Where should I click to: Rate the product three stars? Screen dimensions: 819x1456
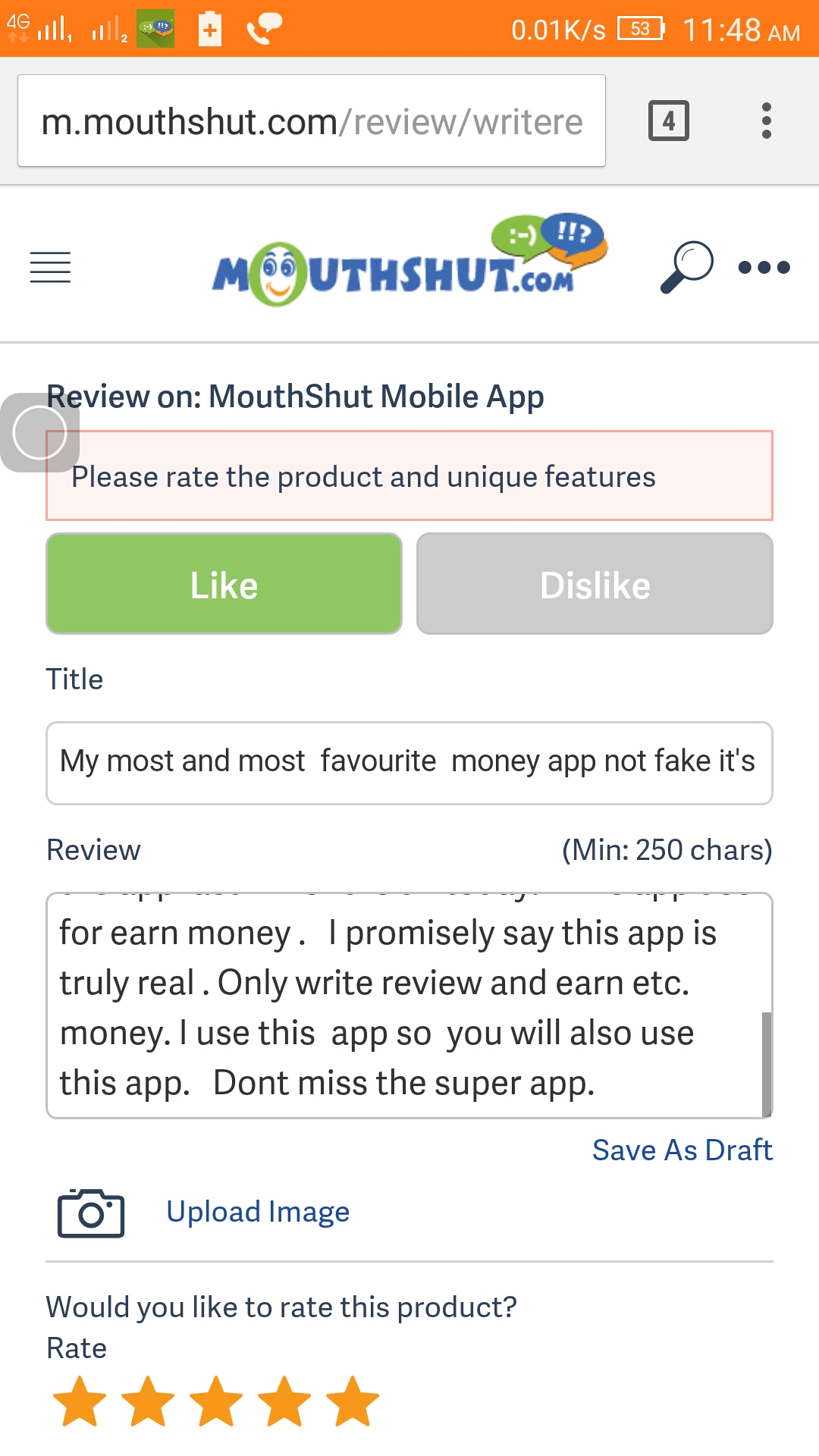tap(216, 1401)
